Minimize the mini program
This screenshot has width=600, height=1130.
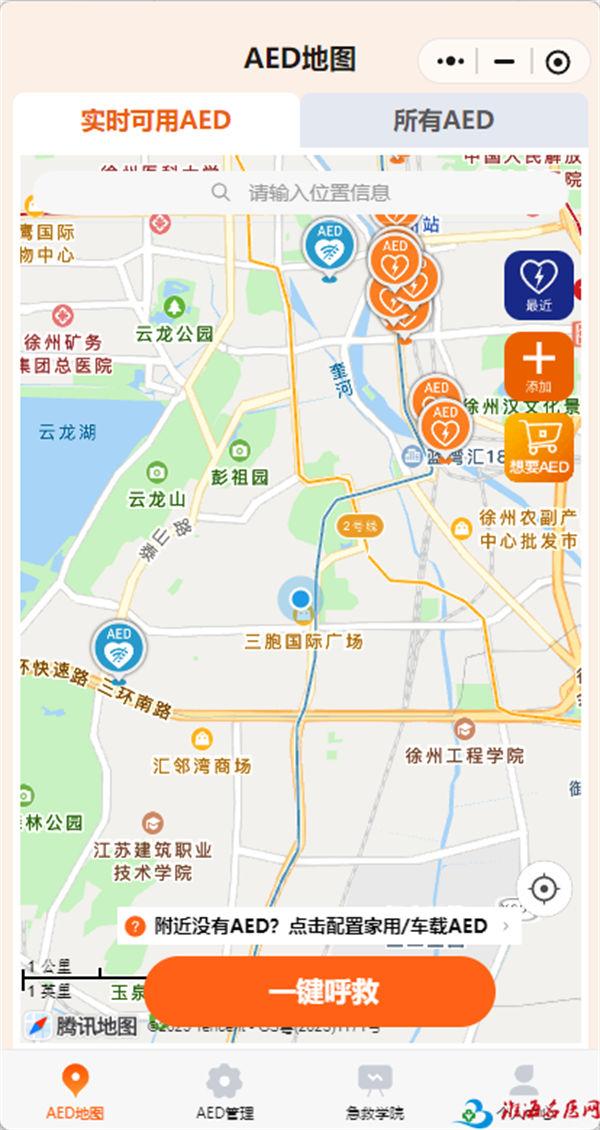(x=505, y=62)
